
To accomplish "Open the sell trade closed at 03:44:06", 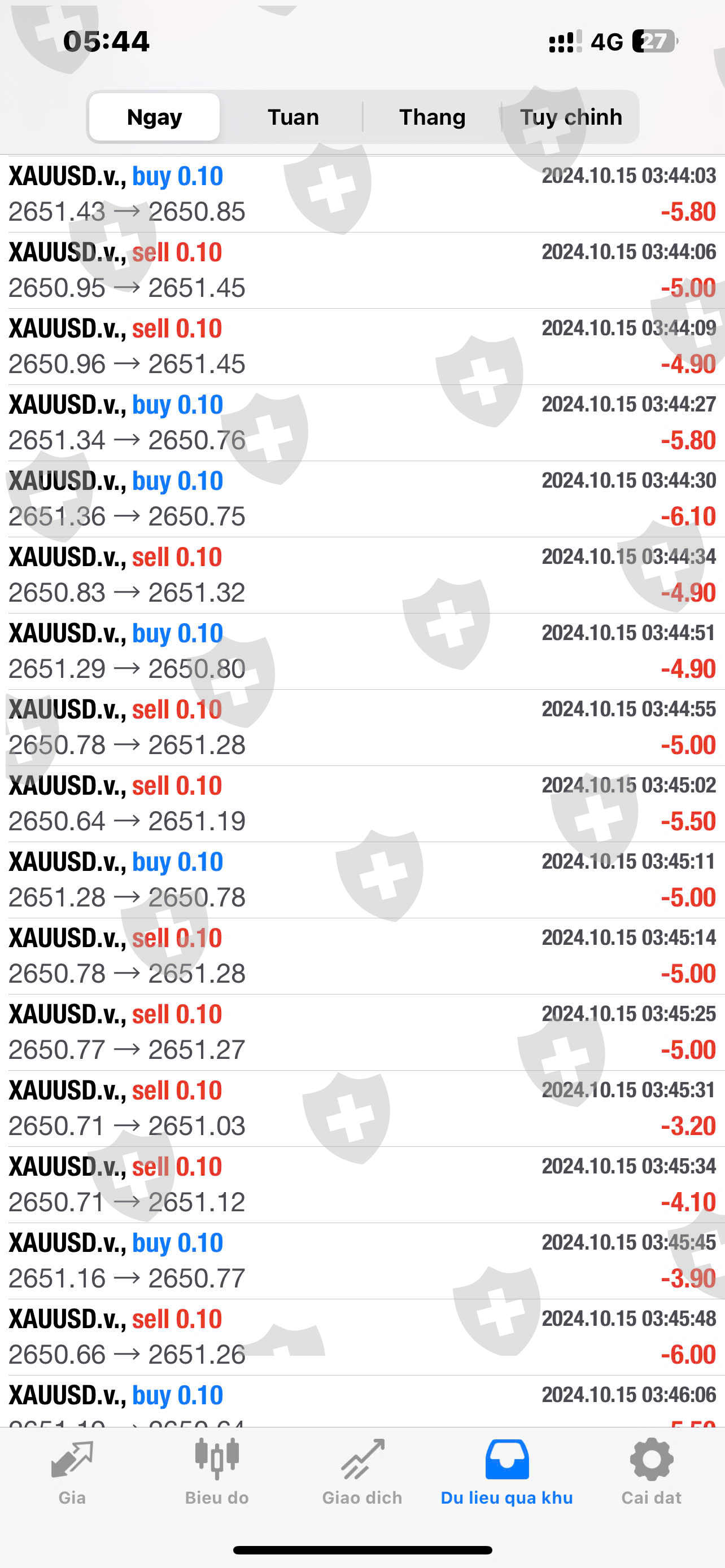I will point(362,270).
